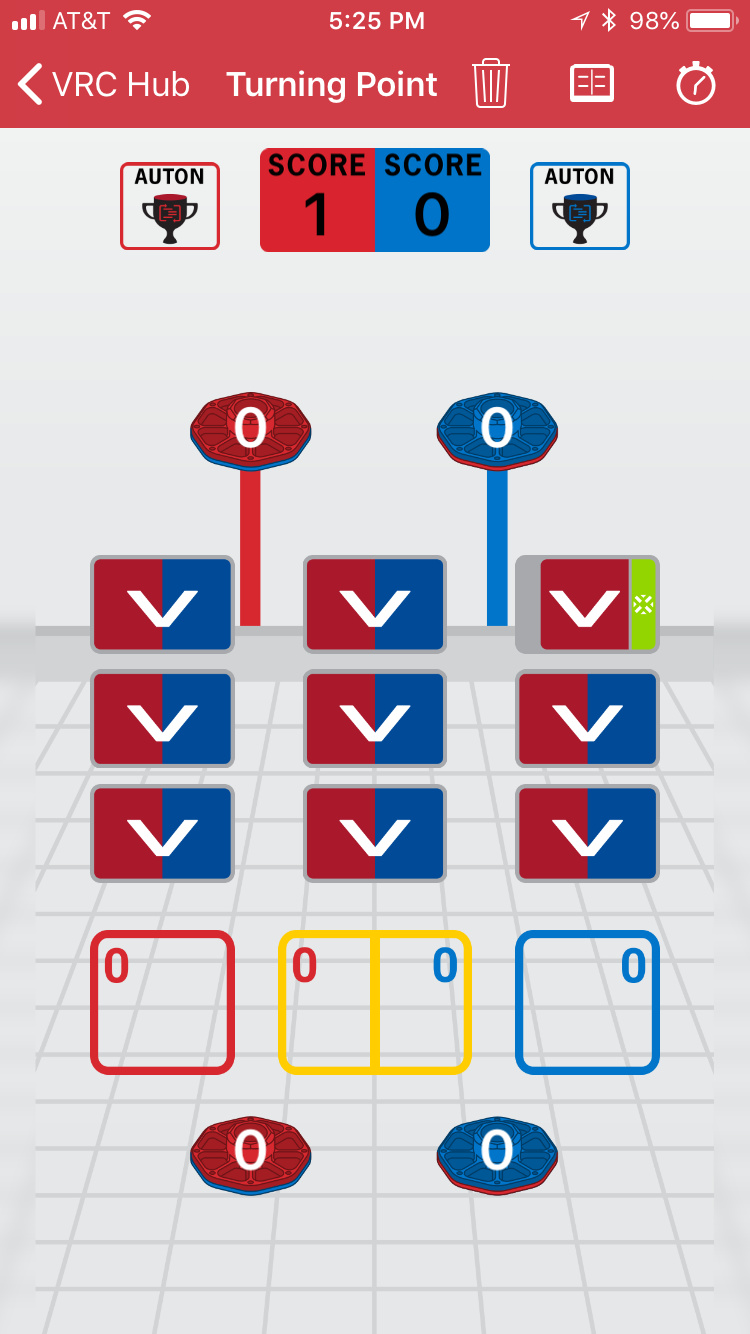Increase the red platform counter
The image size is (750, 1334).
tap(162, 1003)
